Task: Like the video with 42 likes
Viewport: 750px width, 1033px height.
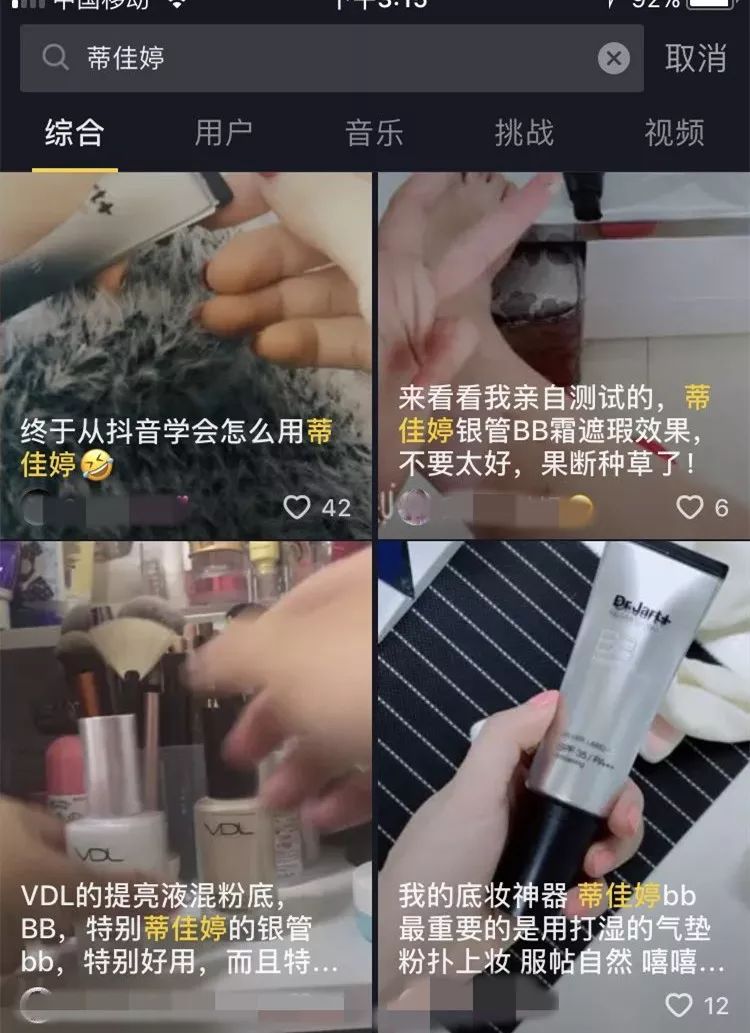Action: coord(297,507)
